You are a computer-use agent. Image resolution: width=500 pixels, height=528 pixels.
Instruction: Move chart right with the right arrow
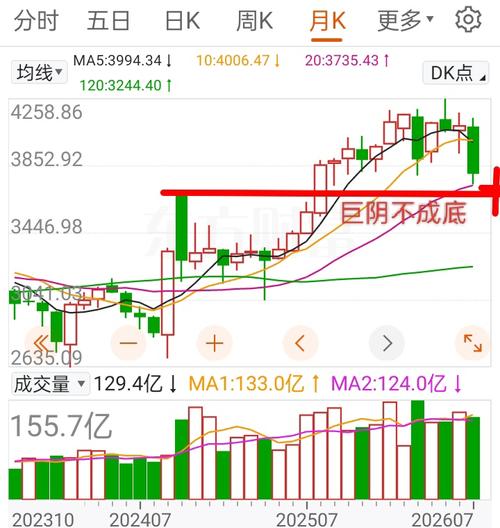pyautogui.click(x=387, y=343)
